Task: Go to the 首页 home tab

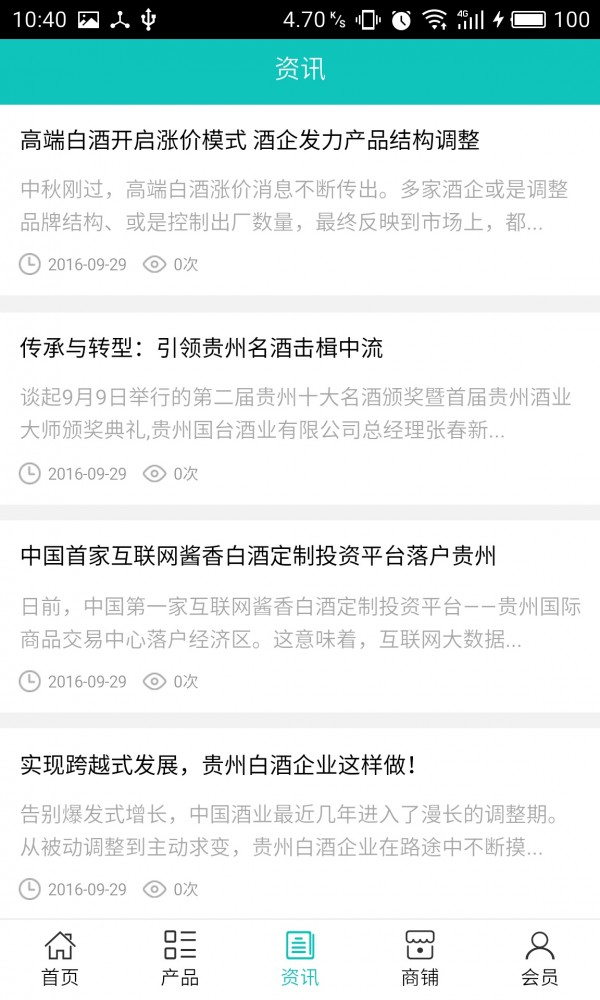Action: [60, 958]
